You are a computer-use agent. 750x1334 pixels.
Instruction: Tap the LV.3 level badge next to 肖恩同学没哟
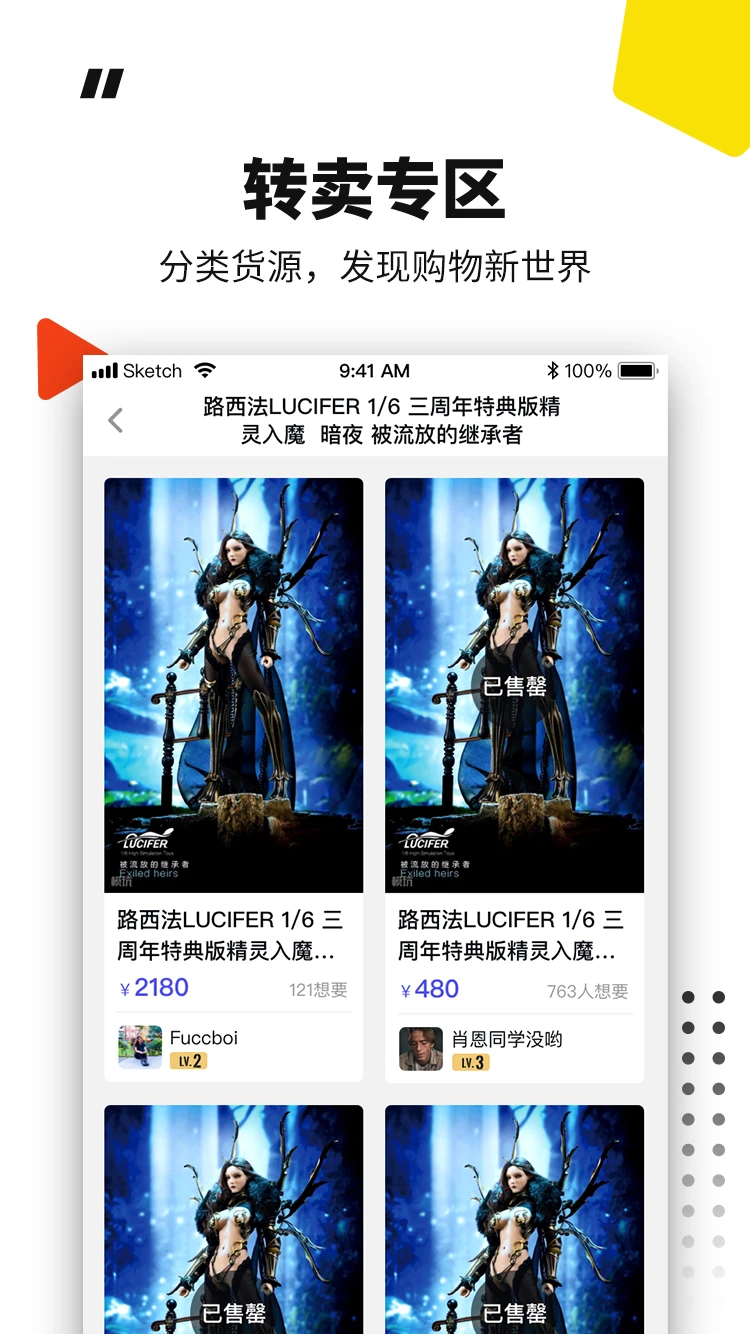(x=470, y=1062)
